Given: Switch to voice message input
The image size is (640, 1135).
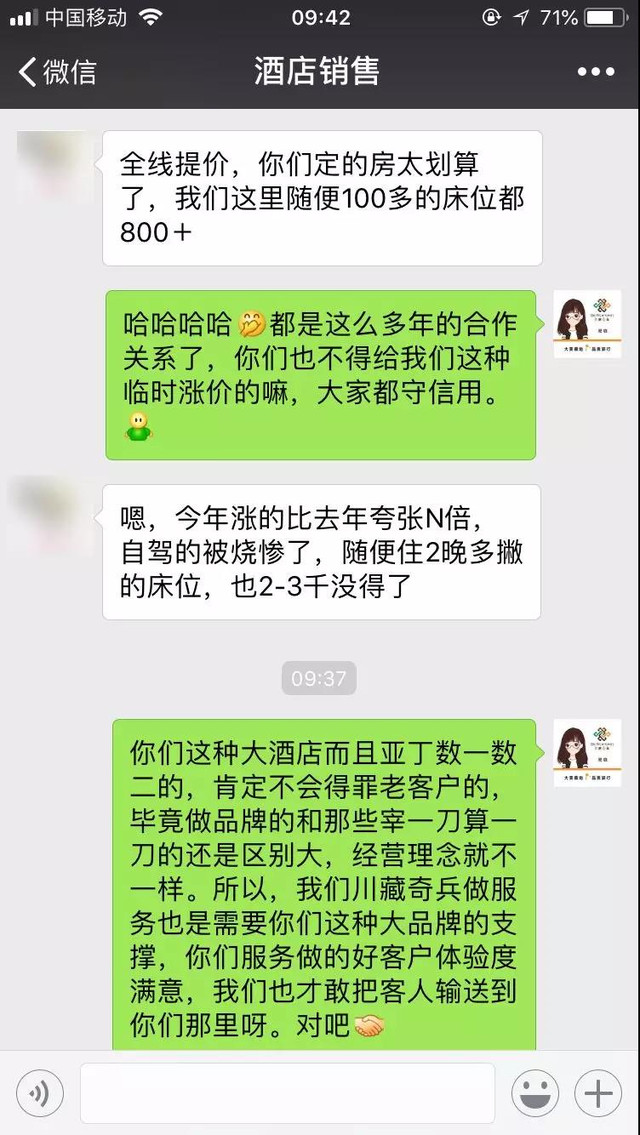Looking at the screenshot, I should 40,1093.
